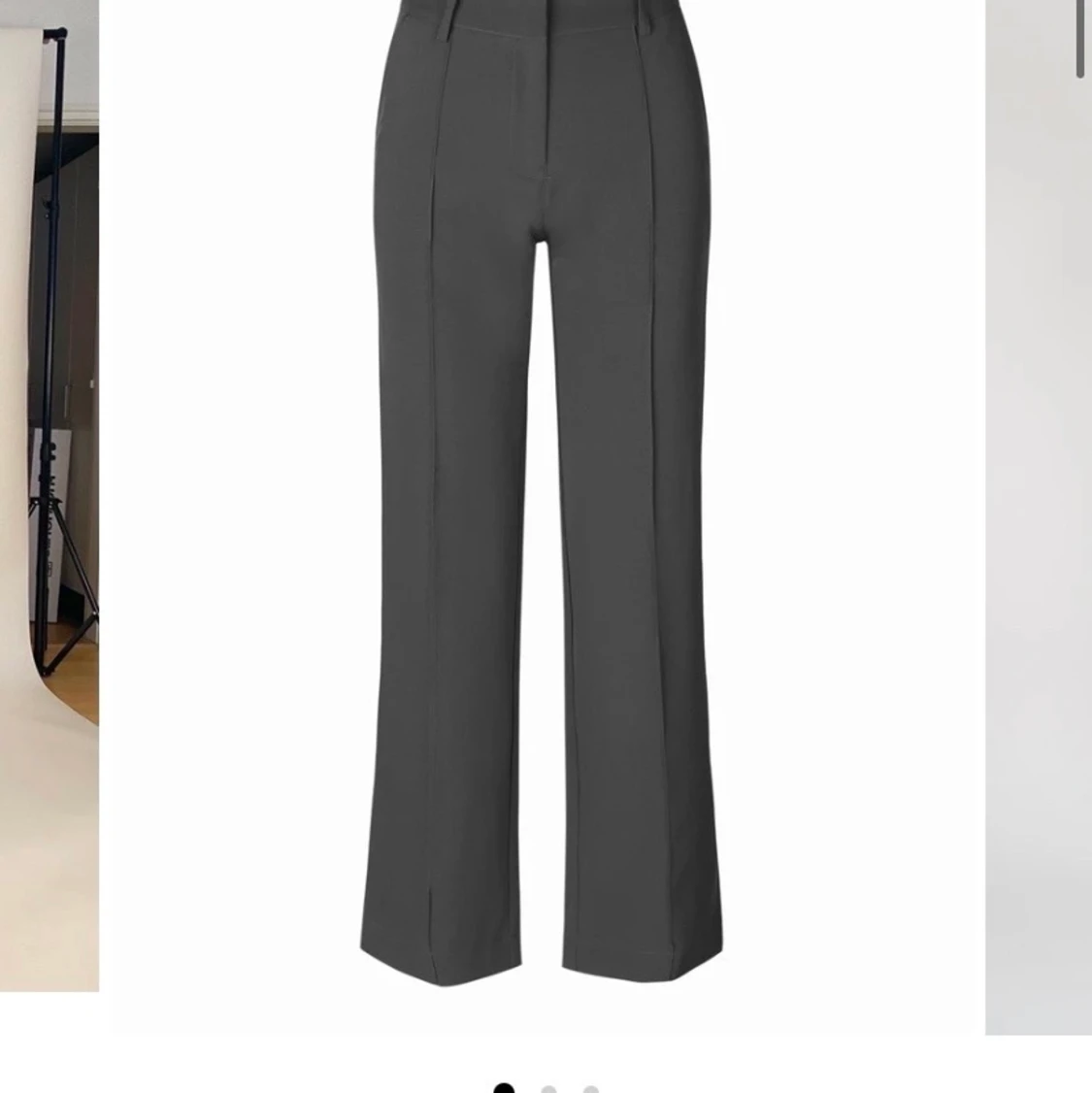Jump to the second image indicator dot

click(x=548, y=1089)
